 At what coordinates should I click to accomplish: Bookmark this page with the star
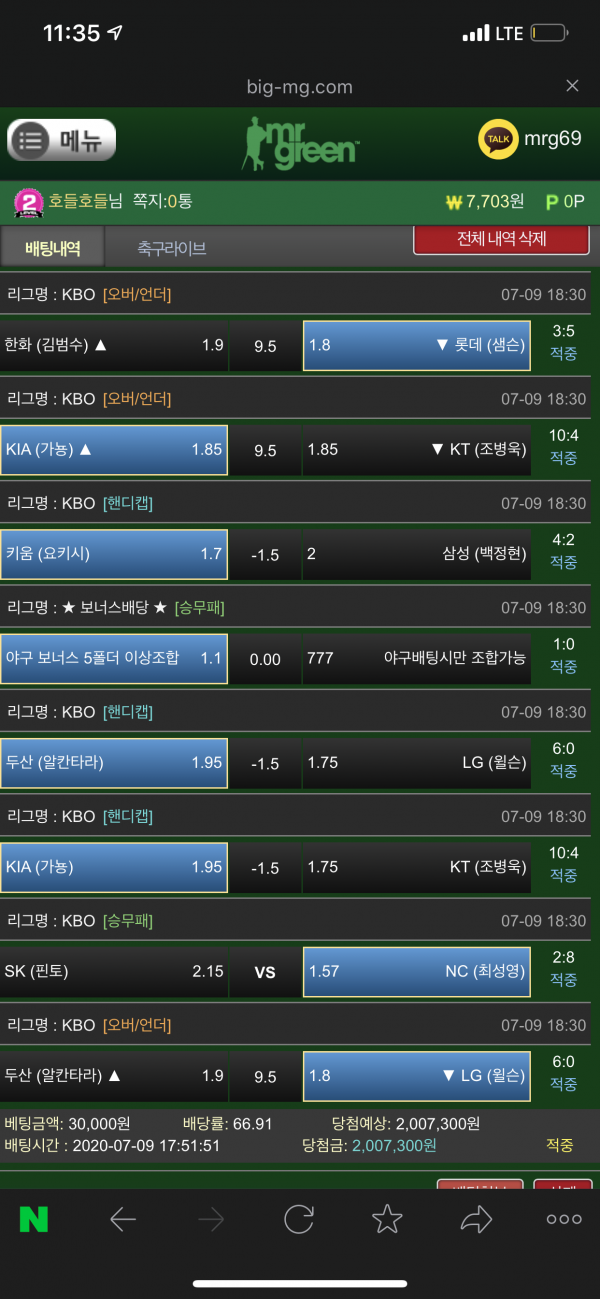tap(387, 1219)
